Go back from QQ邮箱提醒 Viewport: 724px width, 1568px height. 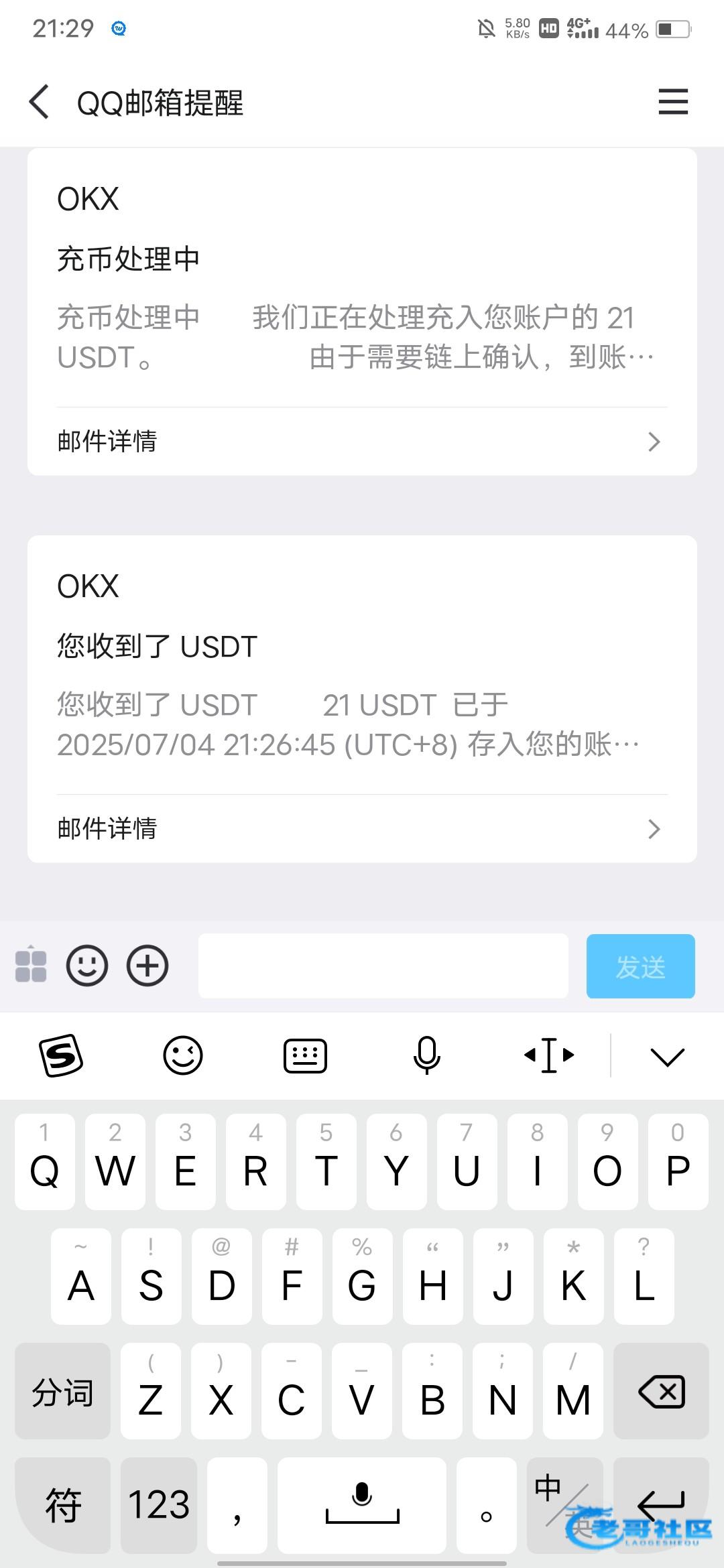click(39, 102)
